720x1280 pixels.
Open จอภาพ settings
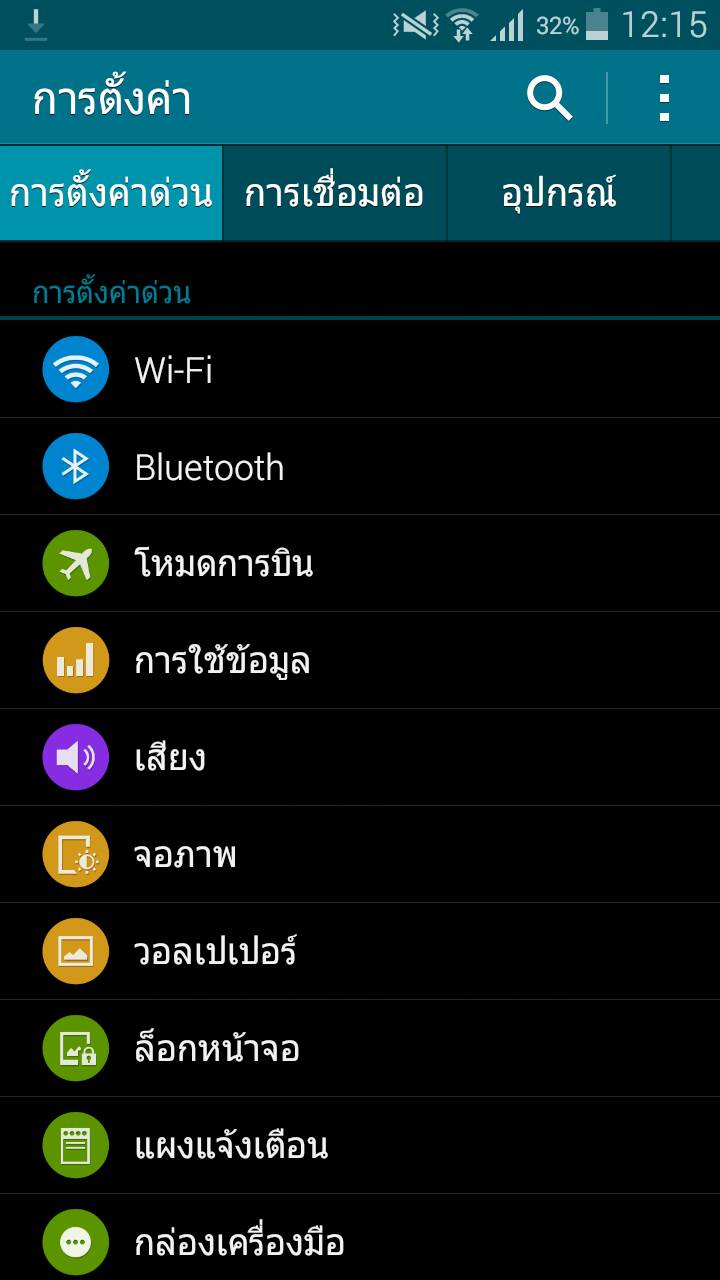[360, 855]
